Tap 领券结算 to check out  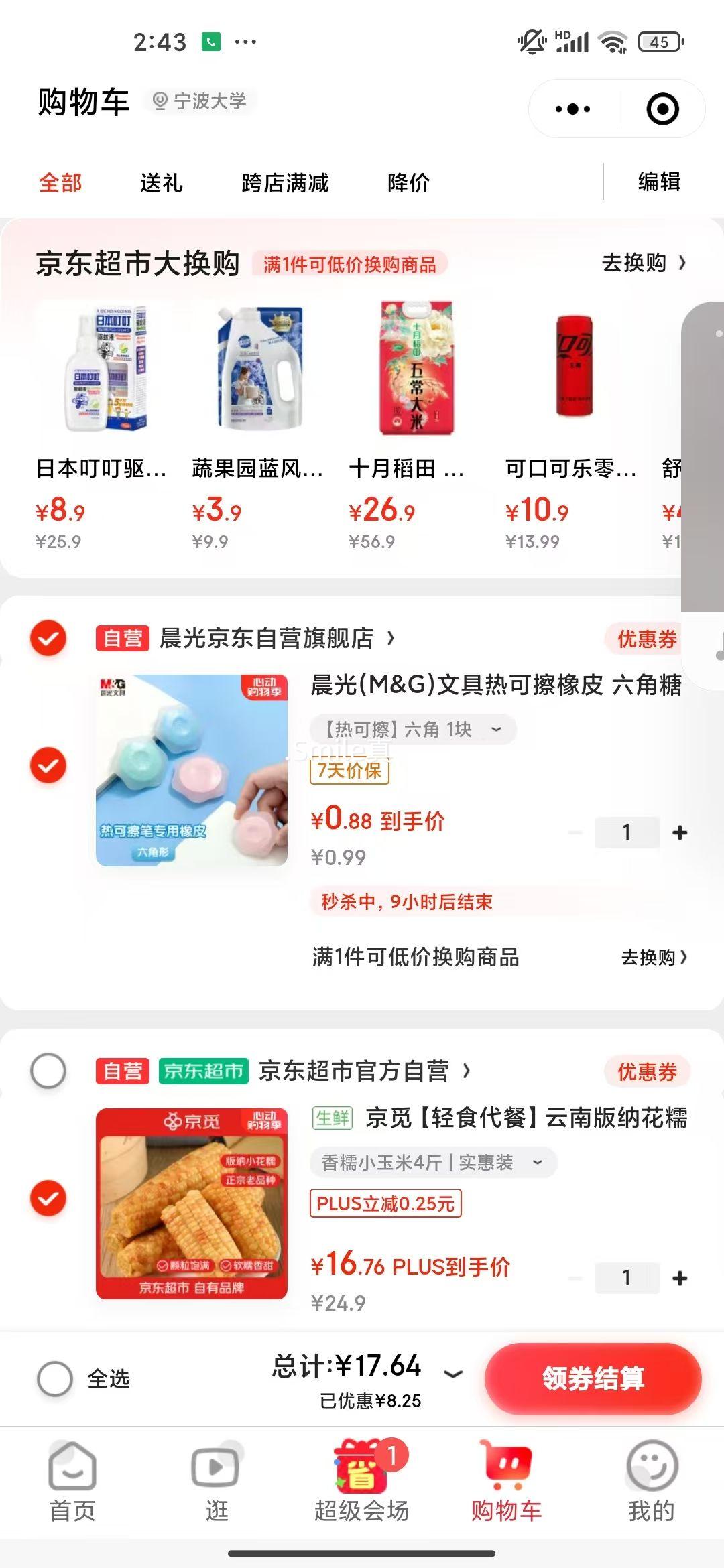coord(593,1378)
